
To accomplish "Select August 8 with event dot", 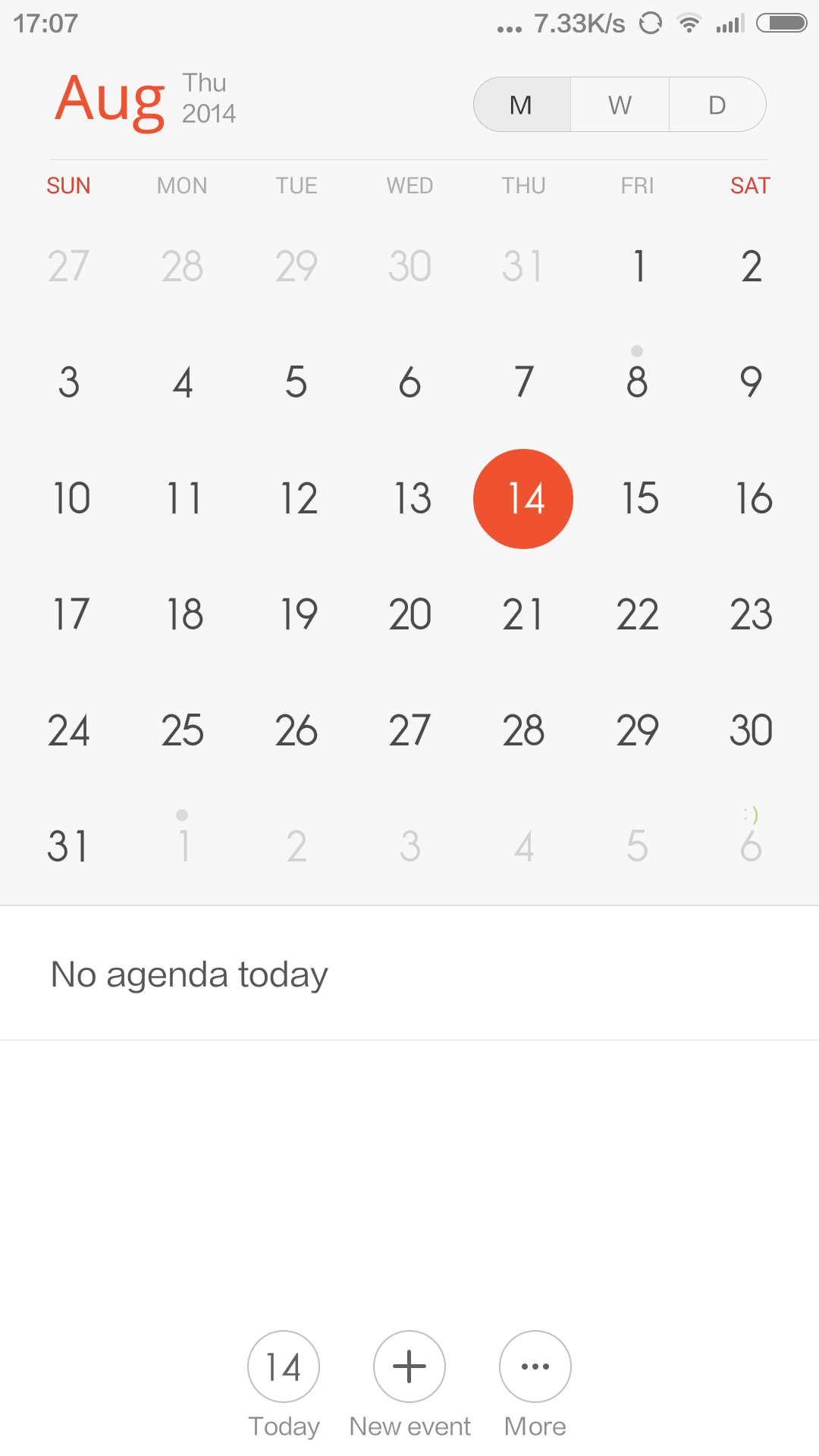I will (x=637, y=381).
